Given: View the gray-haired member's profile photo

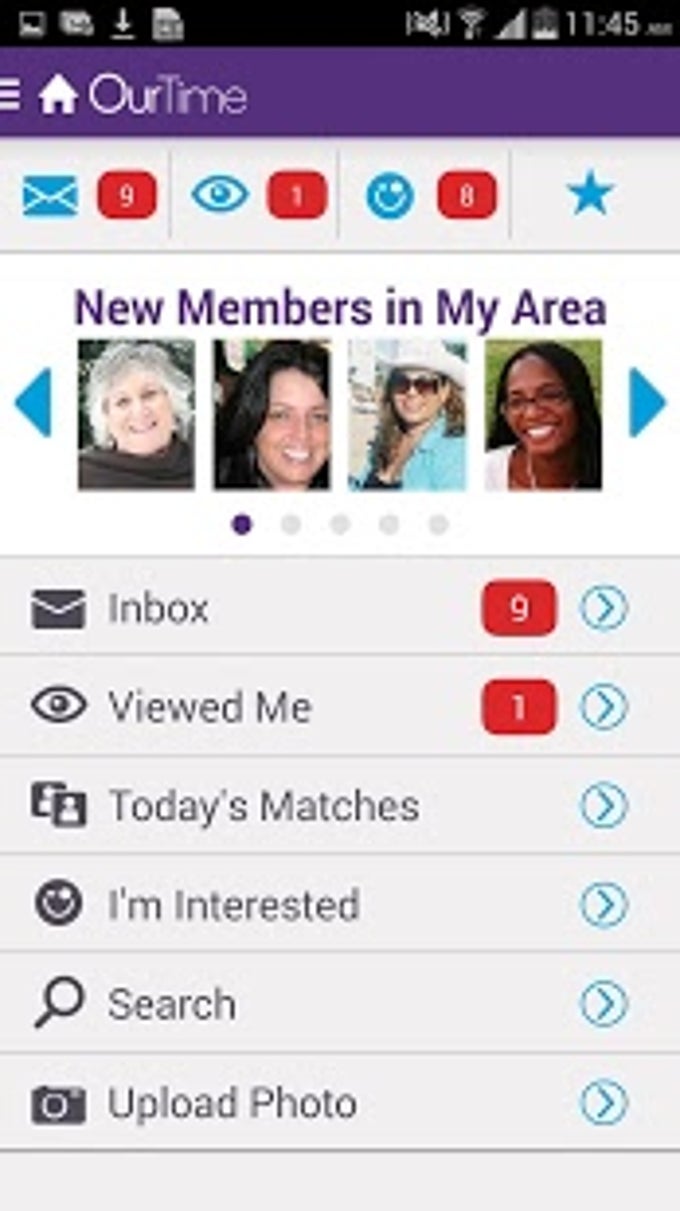Looking at the screenshot, I should (x=136, y=414).
